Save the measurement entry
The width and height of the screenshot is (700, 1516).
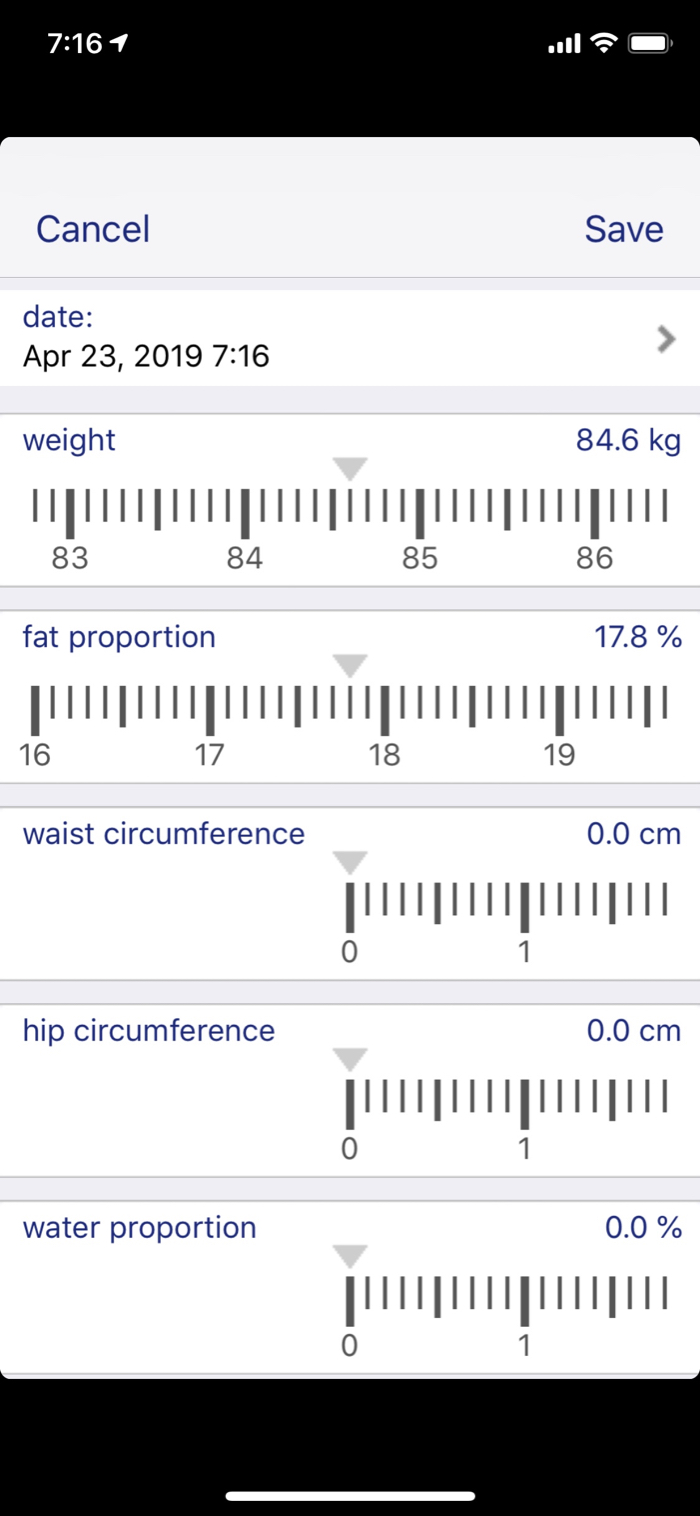pos(624,229)
